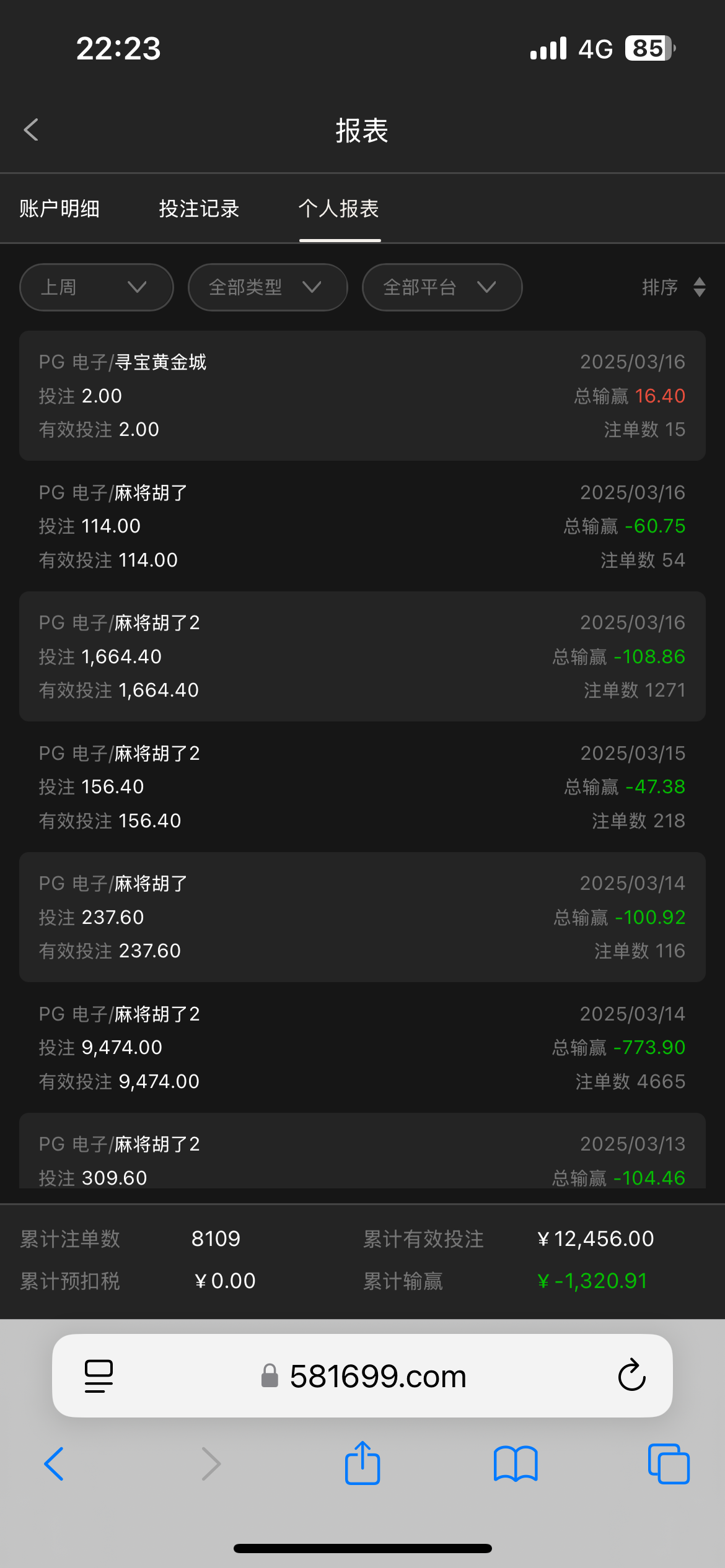725x1568 pixels.
Task: Share this page from the Safari toolbar
Action: click(362, 1463)
